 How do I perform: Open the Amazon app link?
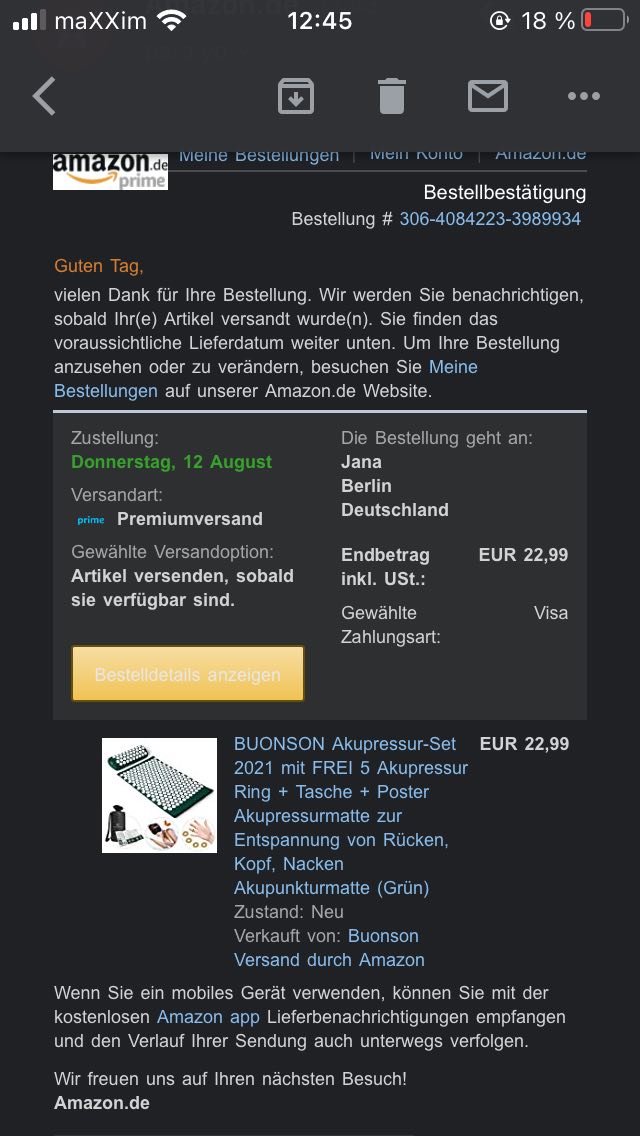point(208,1017)
